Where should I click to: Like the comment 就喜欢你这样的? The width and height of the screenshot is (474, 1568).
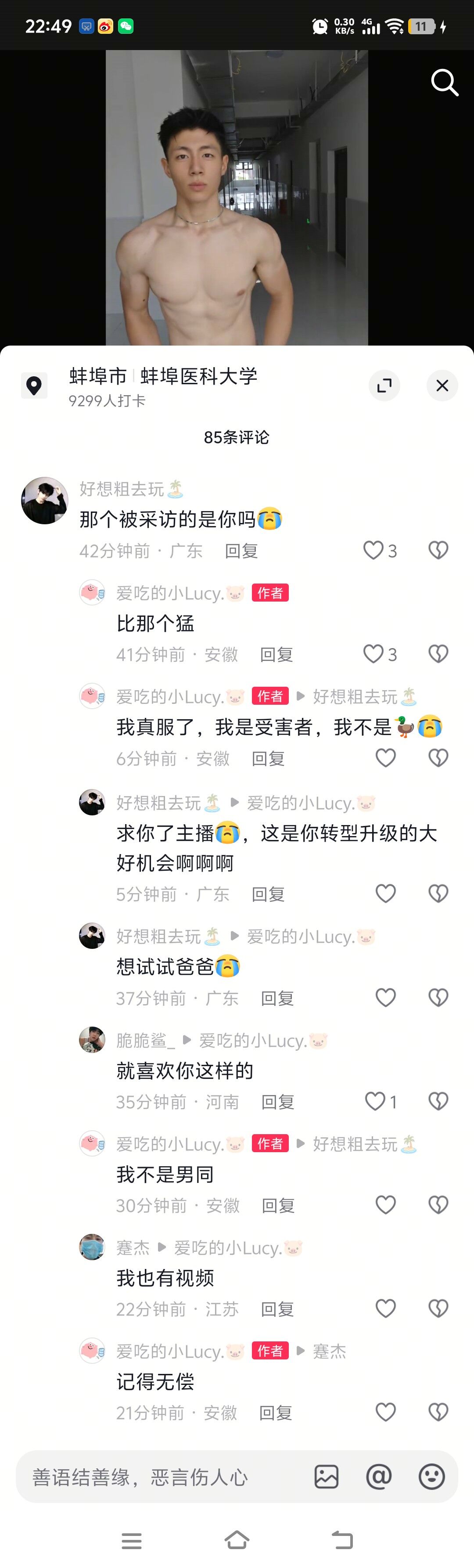(375, 1101)
